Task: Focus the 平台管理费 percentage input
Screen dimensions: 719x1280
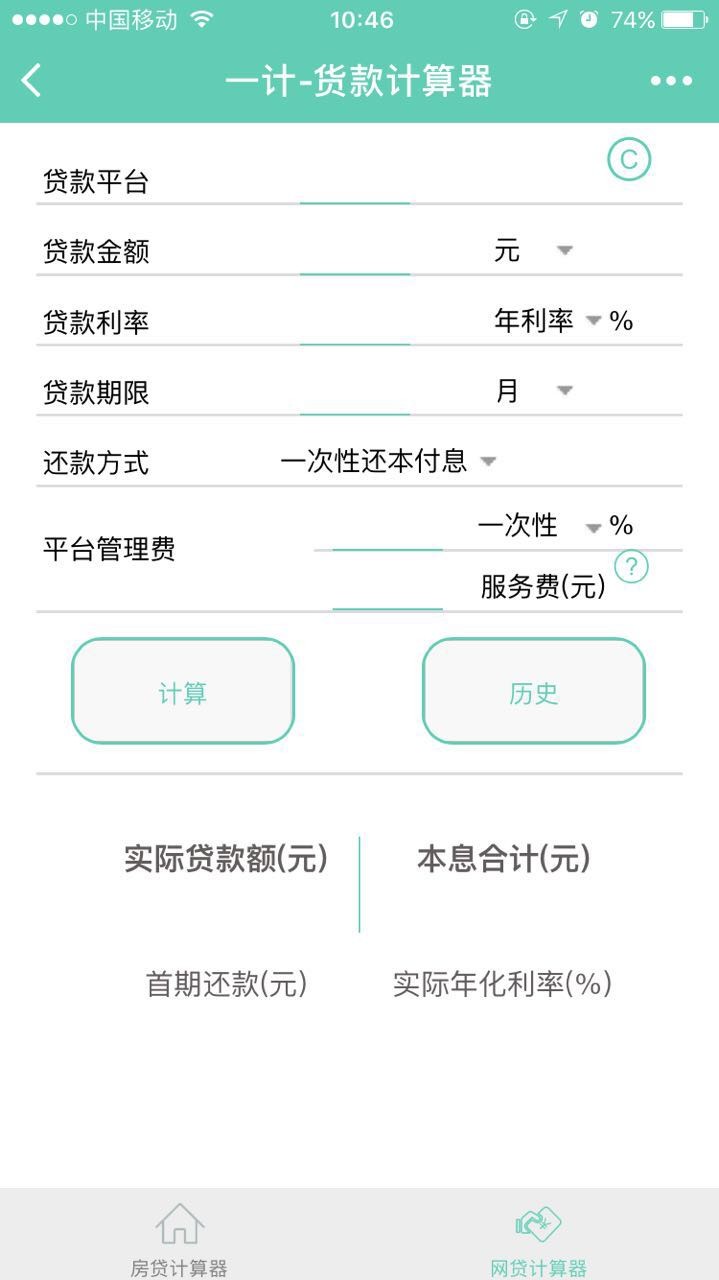Action: click(x=387, y=530)
